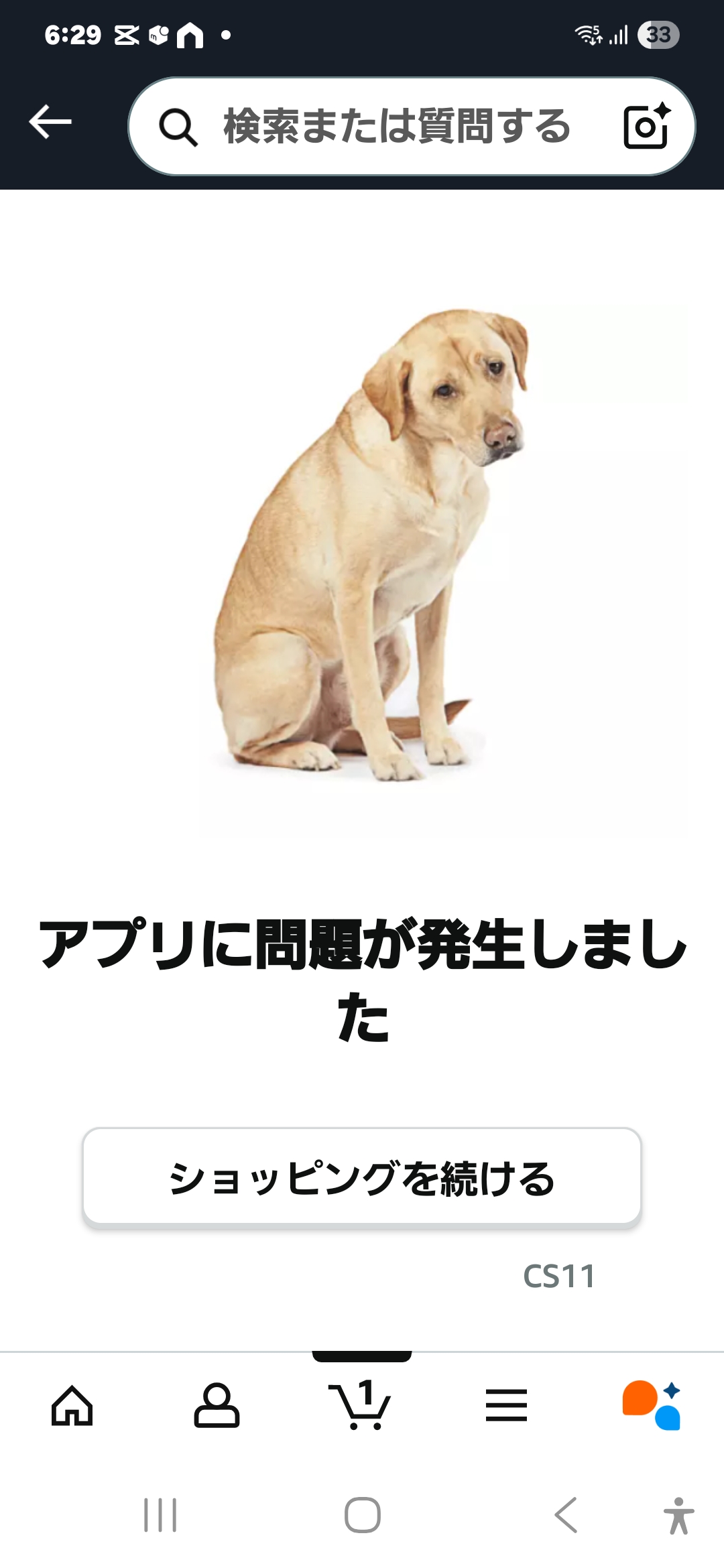Screen dimensions: 724x1568
Task: Open the shopping cart tab
Action: pos(361,1404)
